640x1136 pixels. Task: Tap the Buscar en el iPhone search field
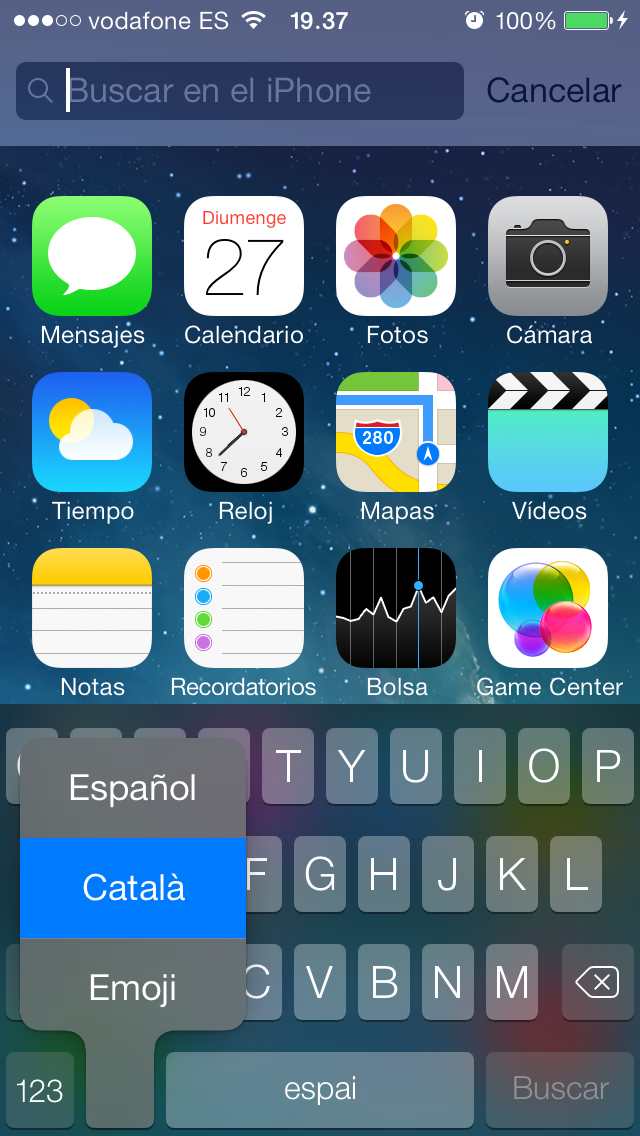(x=240, y=91)
